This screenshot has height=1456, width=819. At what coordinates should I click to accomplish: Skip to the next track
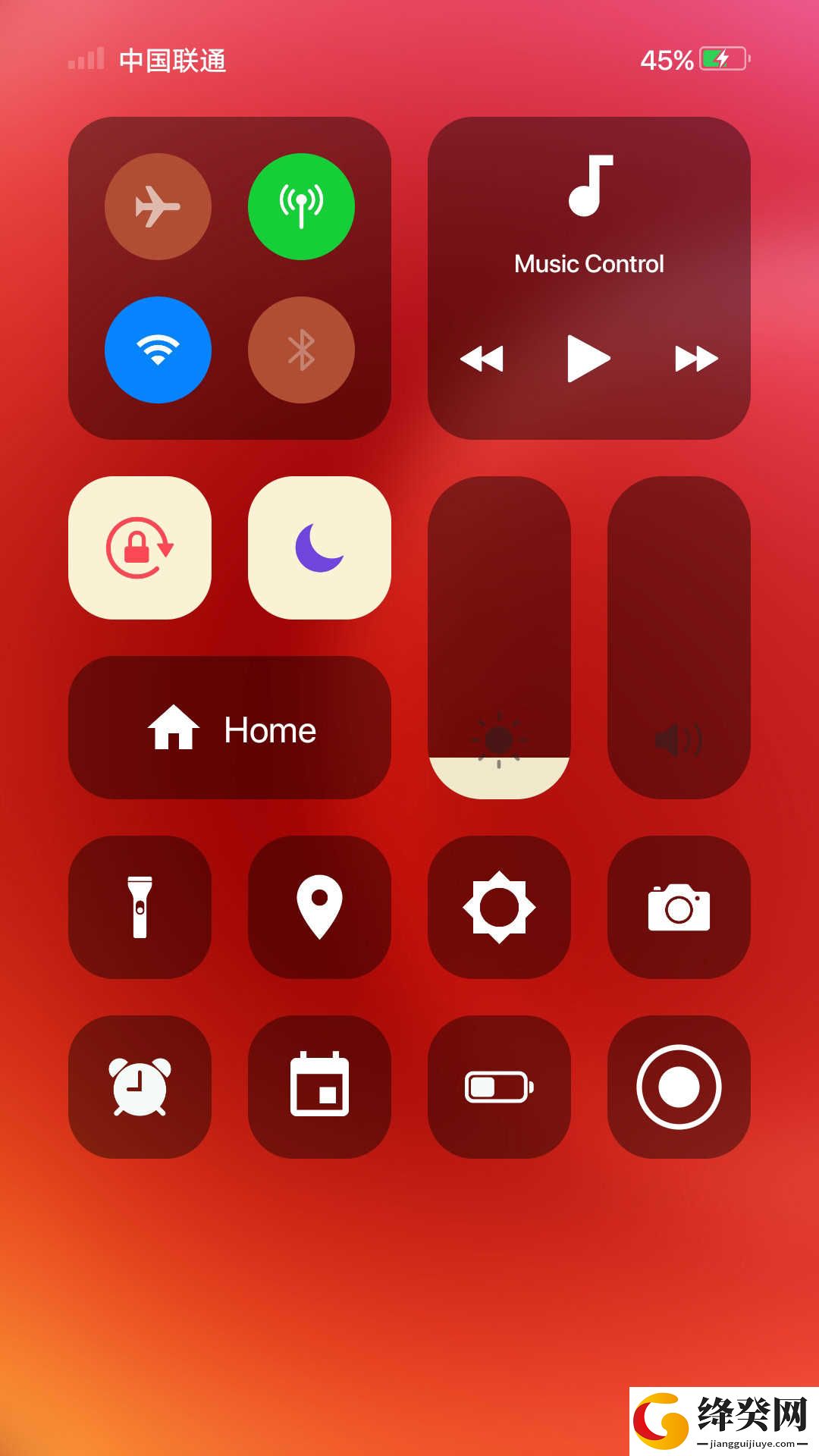[696, 358]
